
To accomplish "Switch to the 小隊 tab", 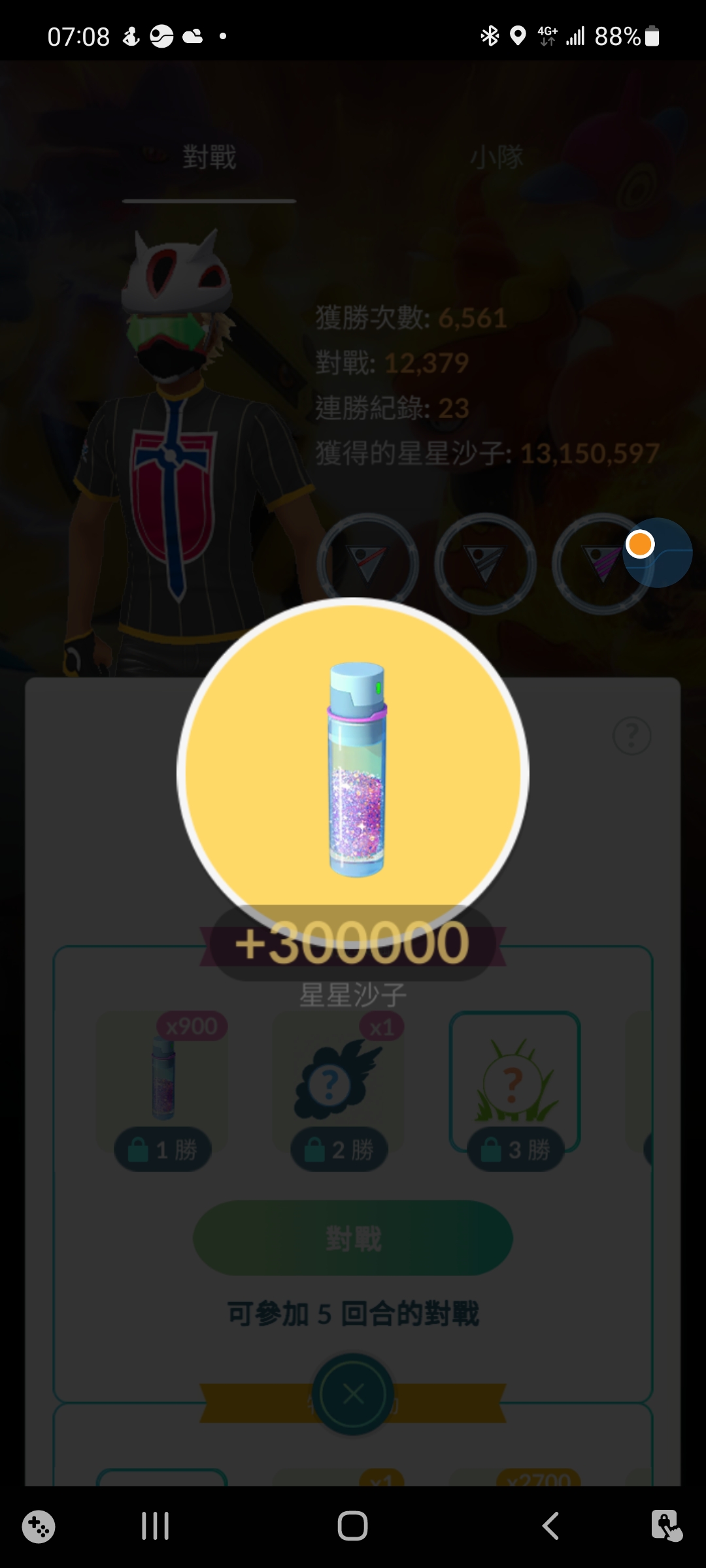I will point(497,157).
